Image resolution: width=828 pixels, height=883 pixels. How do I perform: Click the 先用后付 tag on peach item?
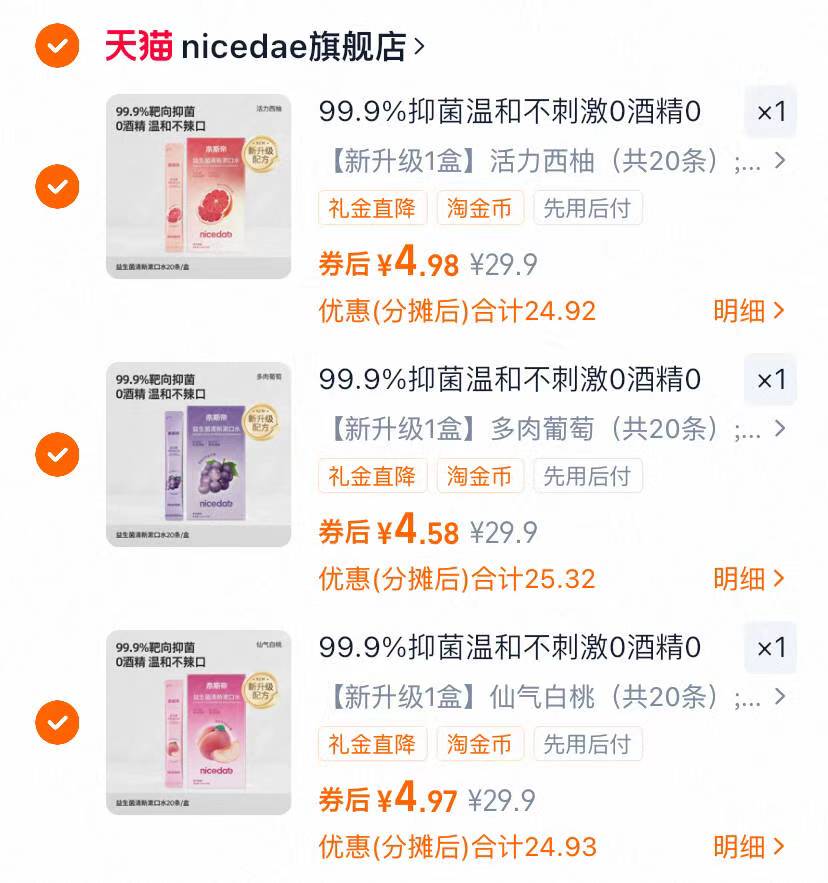[587, 744]
